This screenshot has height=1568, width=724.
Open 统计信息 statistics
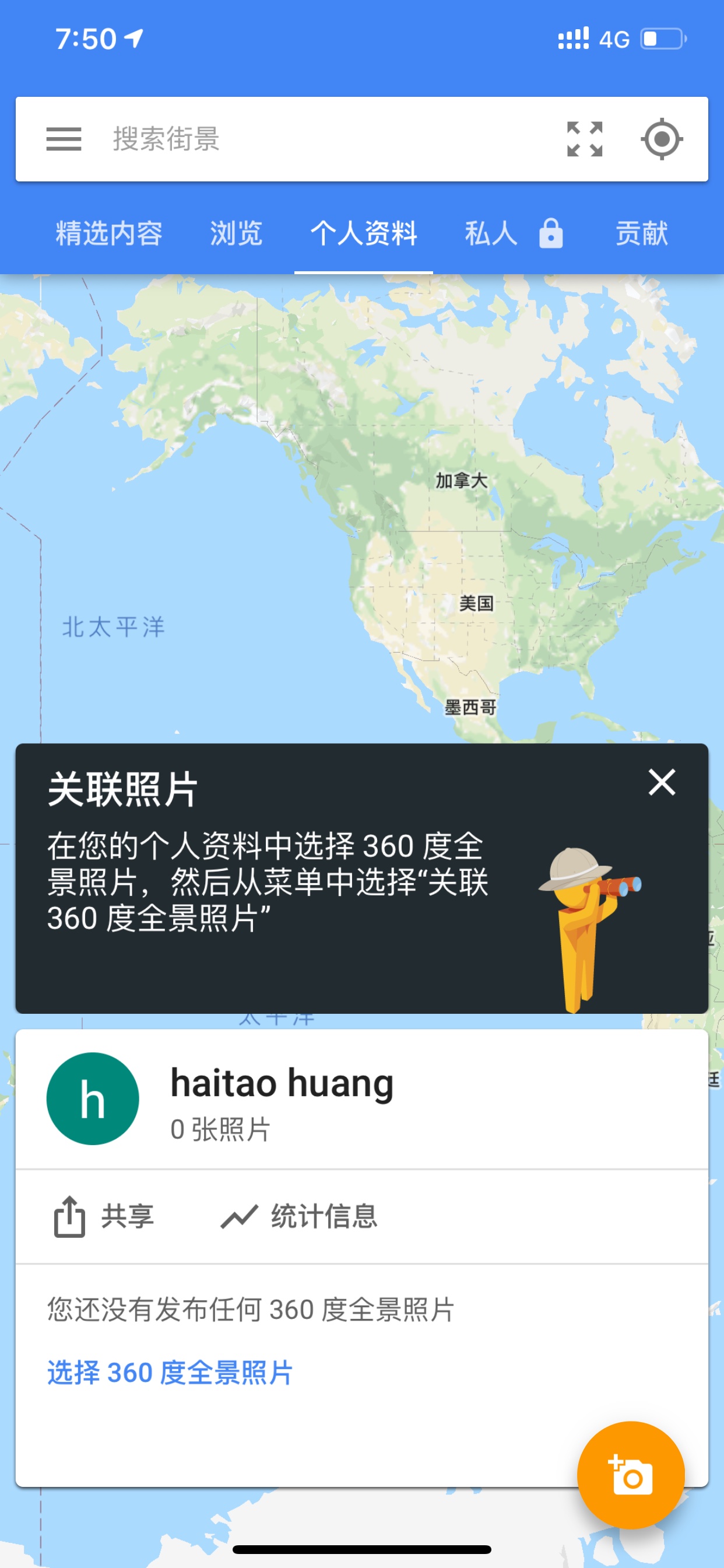[x=298, y=1216]
